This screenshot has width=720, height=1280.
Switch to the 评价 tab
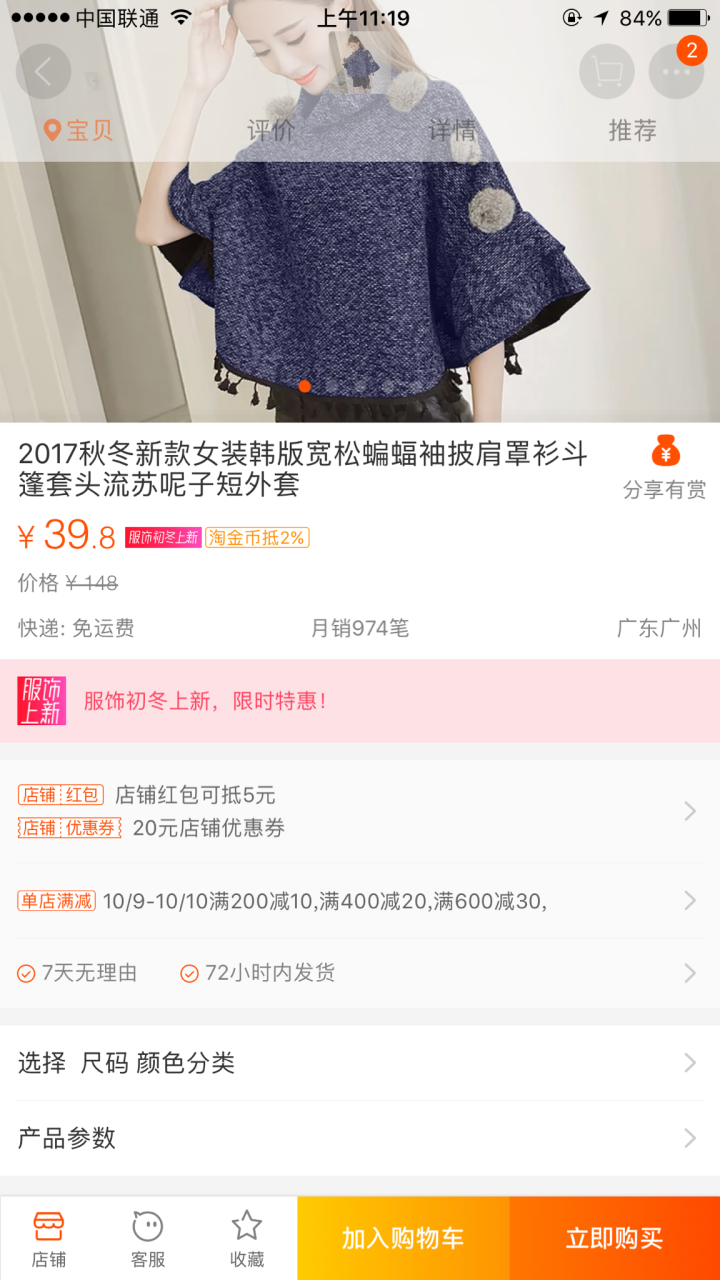tap(271, 130)
